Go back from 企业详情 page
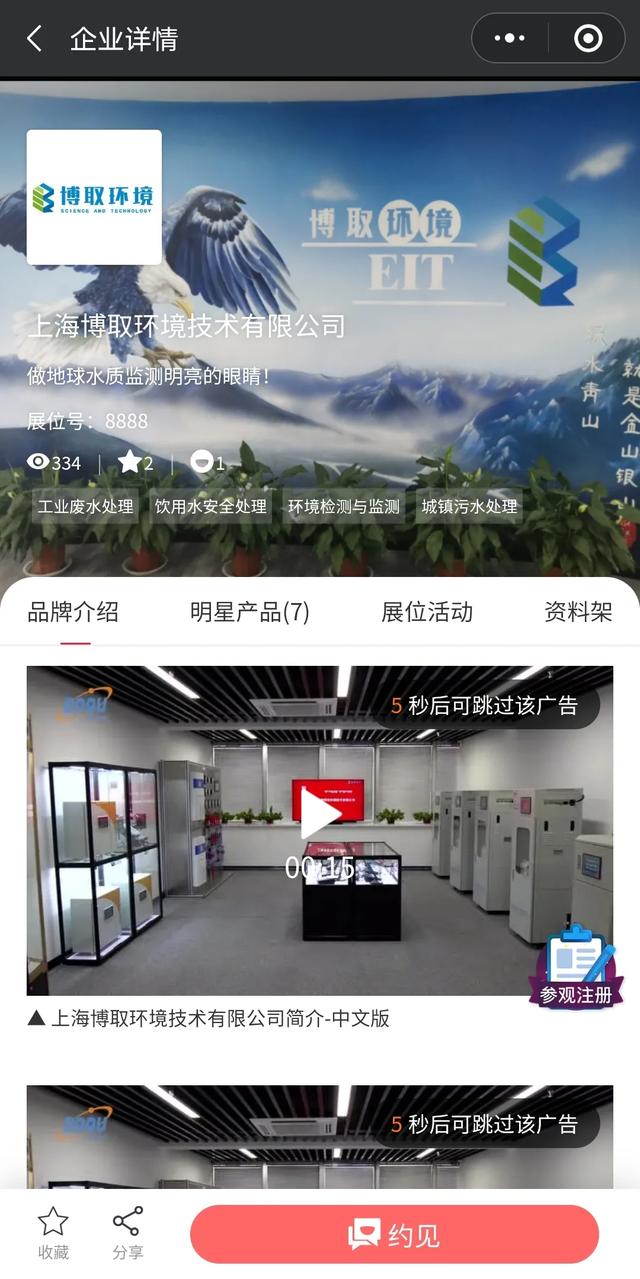The height and width of the screenshot is (1279, 640). coord(34,39)
